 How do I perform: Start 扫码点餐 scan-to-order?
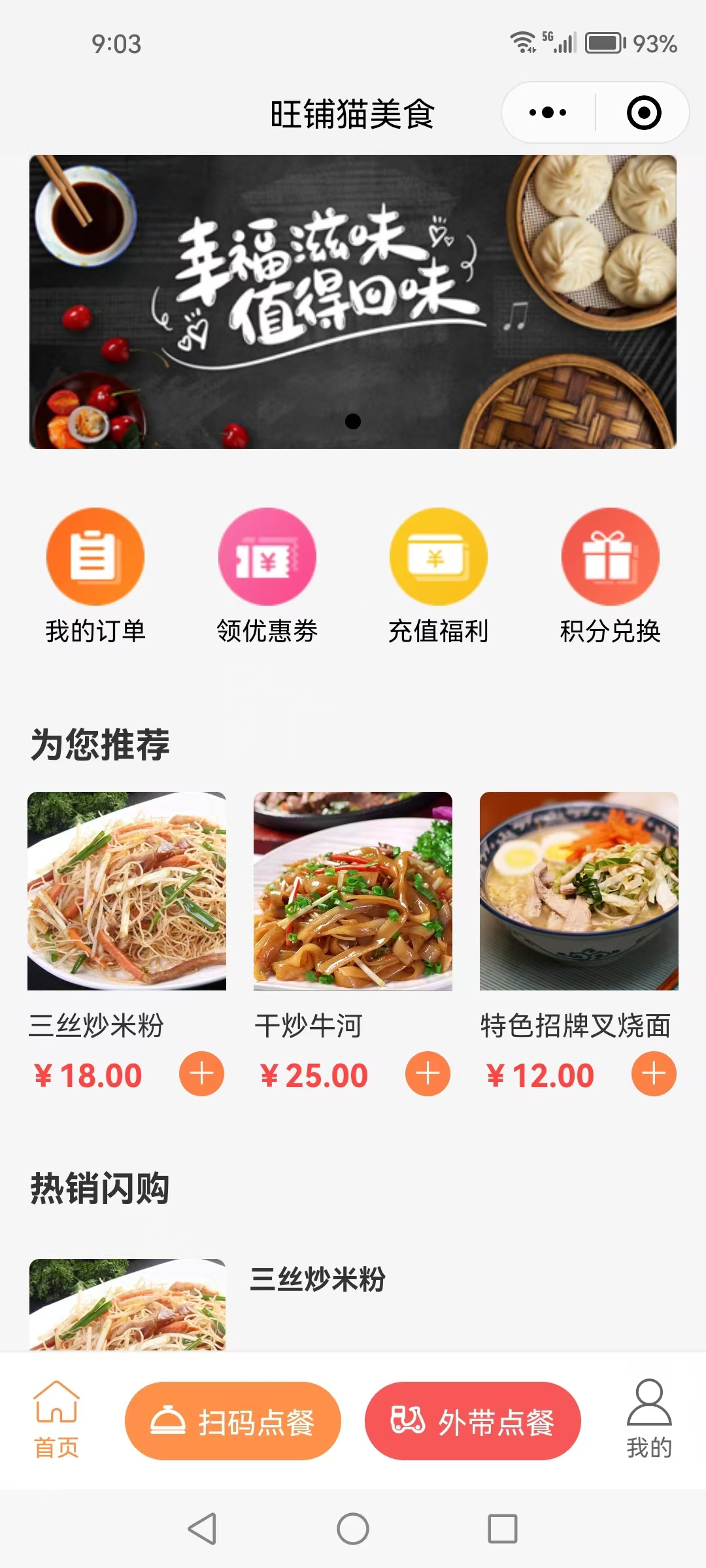(233, 1421)
